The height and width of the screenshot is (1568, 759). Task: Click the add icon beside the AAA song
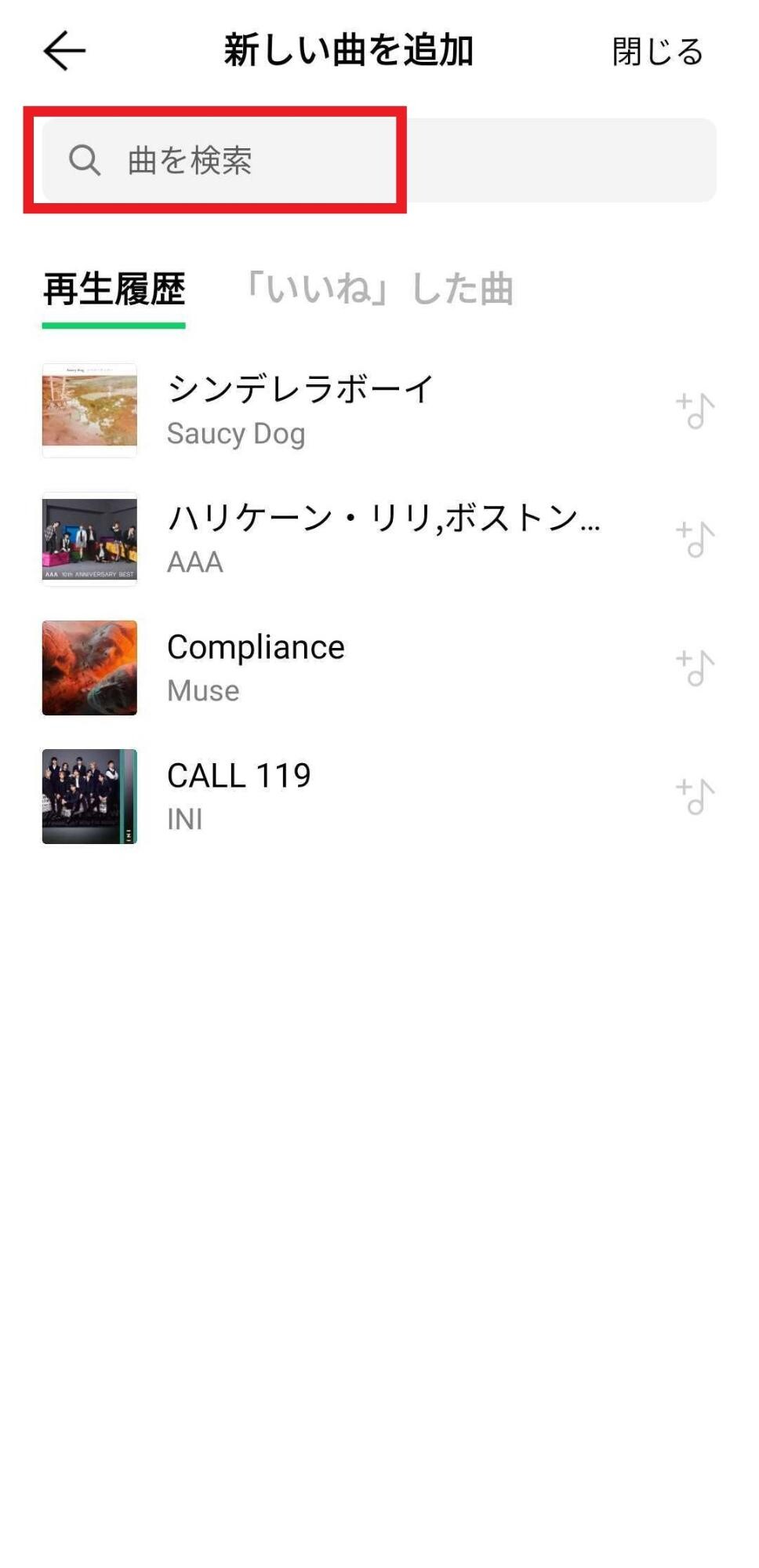click(x=696, y=538)
